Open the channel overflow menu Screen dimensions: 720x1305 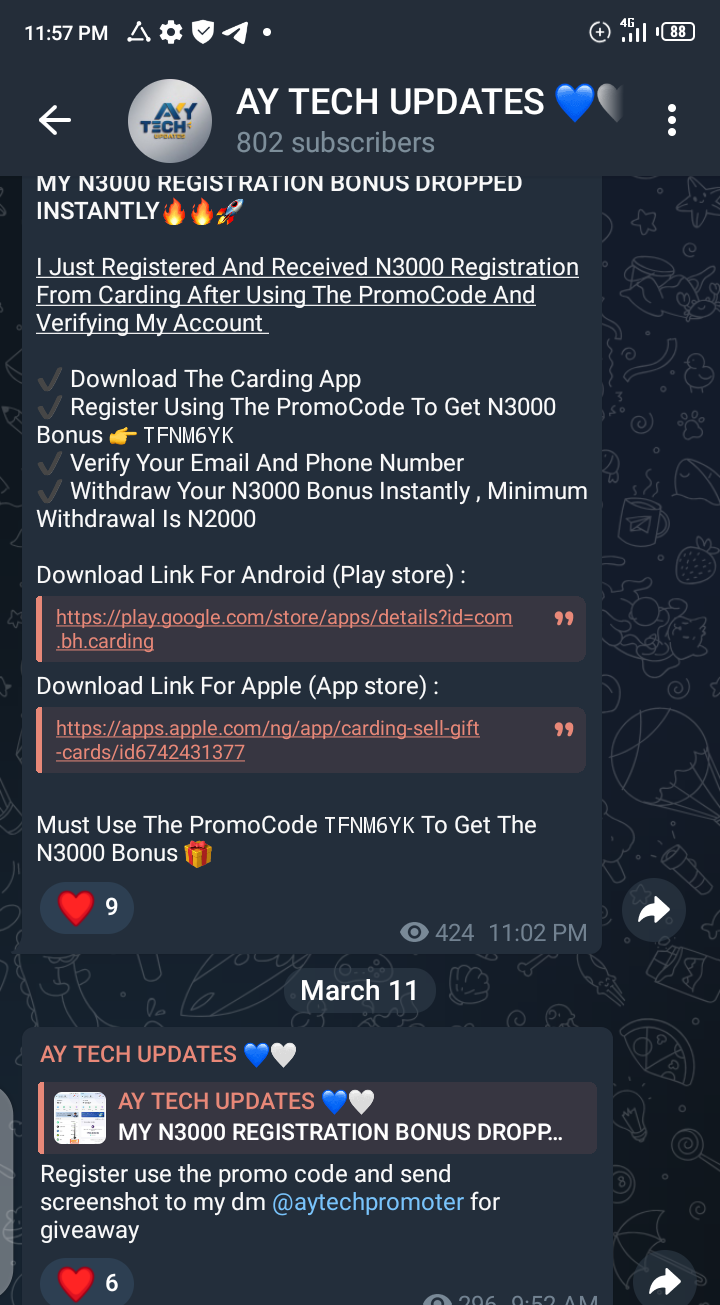(x=672, y=121)
